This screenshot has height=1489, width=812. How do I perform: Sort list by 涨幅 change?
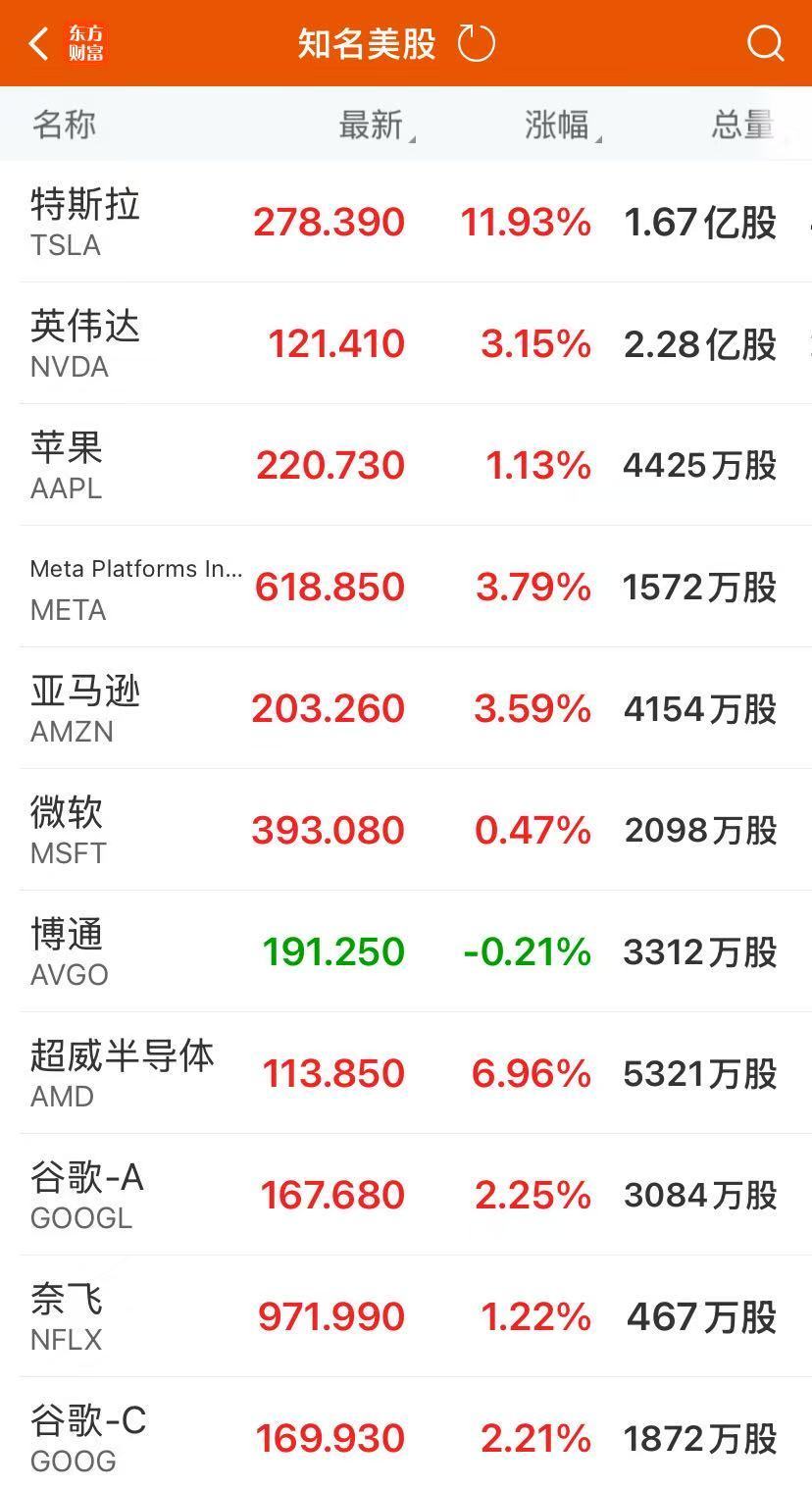tap(559, 126)
